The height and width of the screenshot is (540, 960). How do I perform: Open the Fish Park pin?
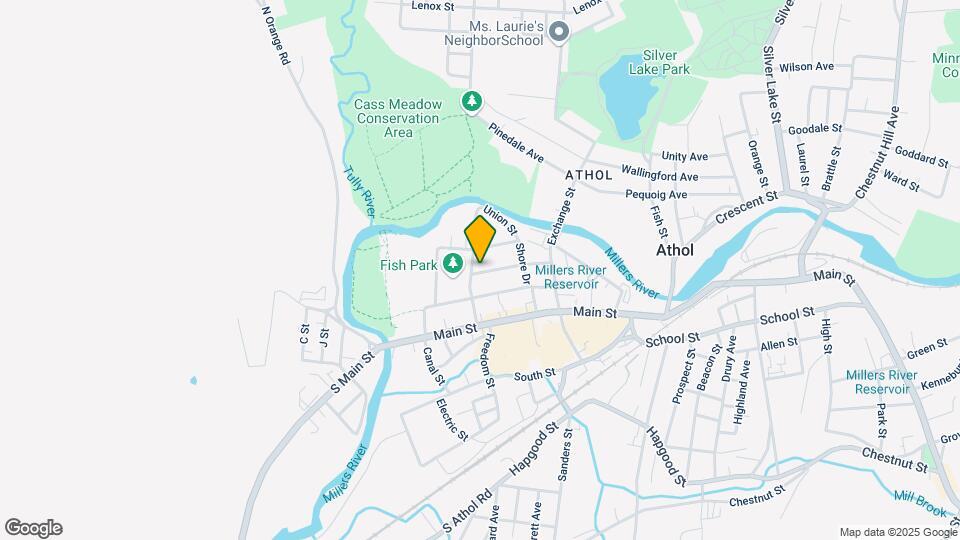point(454,265)
